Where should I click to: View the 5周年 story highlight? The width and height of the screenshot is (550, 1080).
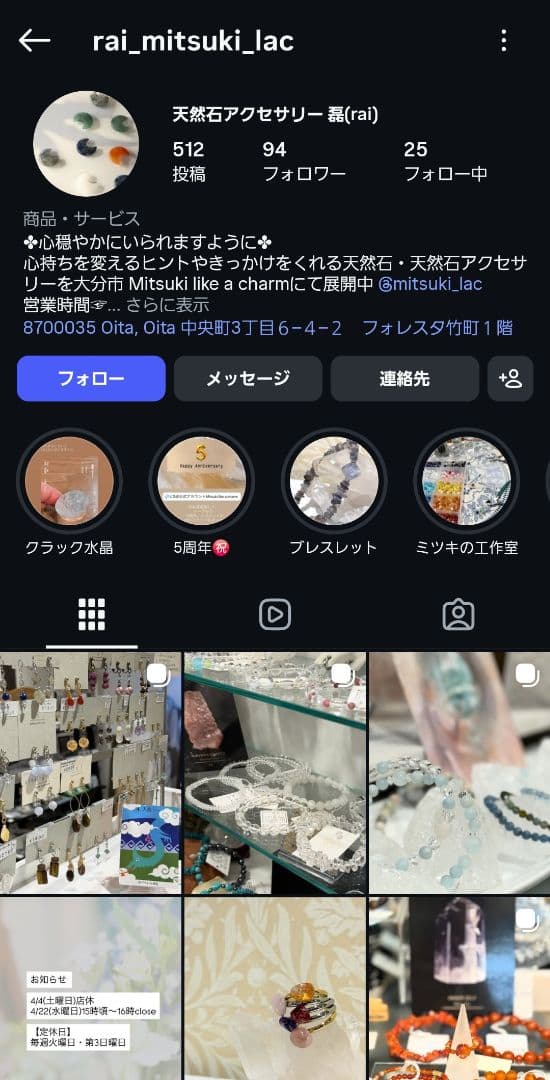pyautogui.click(x=202, y=481)
